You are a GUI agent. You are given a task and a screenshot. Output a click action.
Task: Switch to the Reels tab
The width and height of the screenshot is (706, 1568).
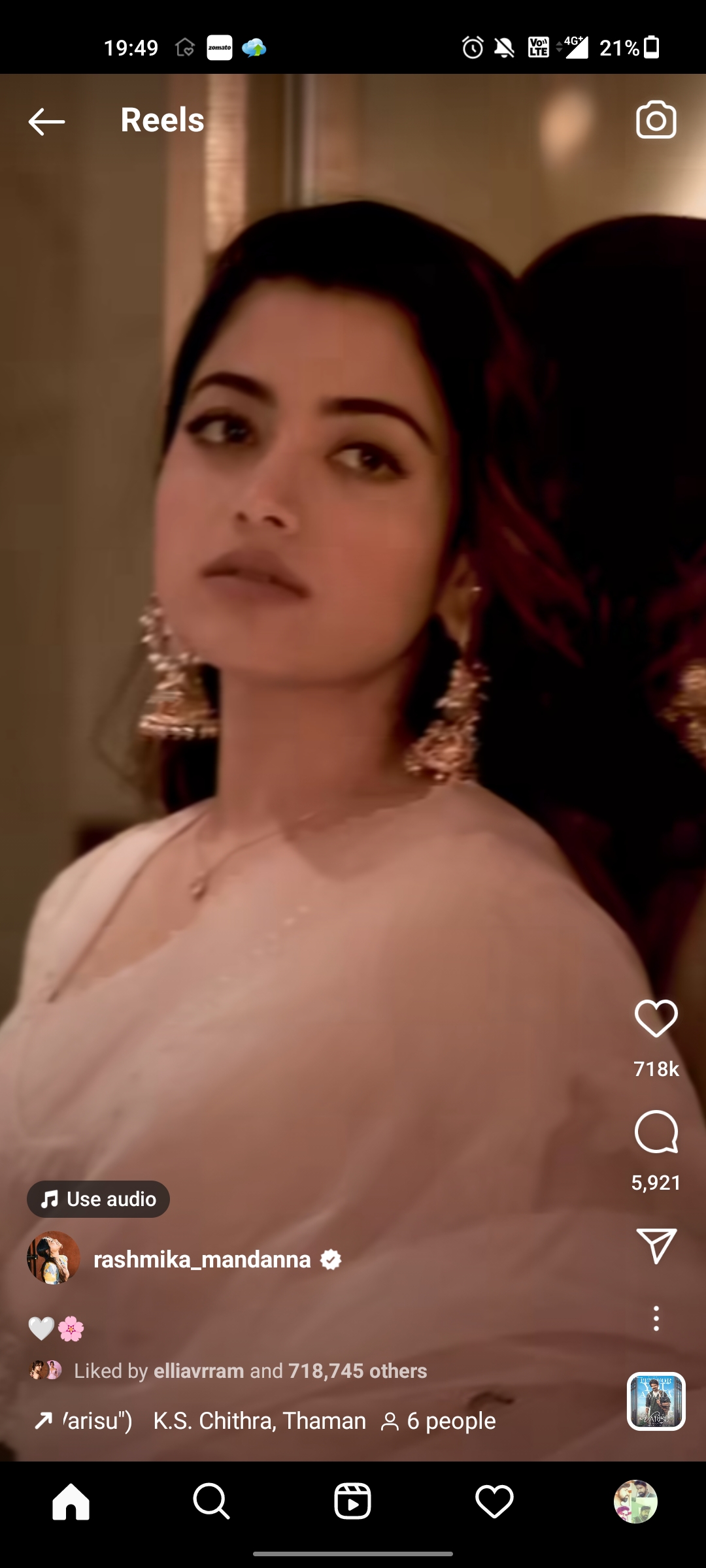(x=353, y=1501)
